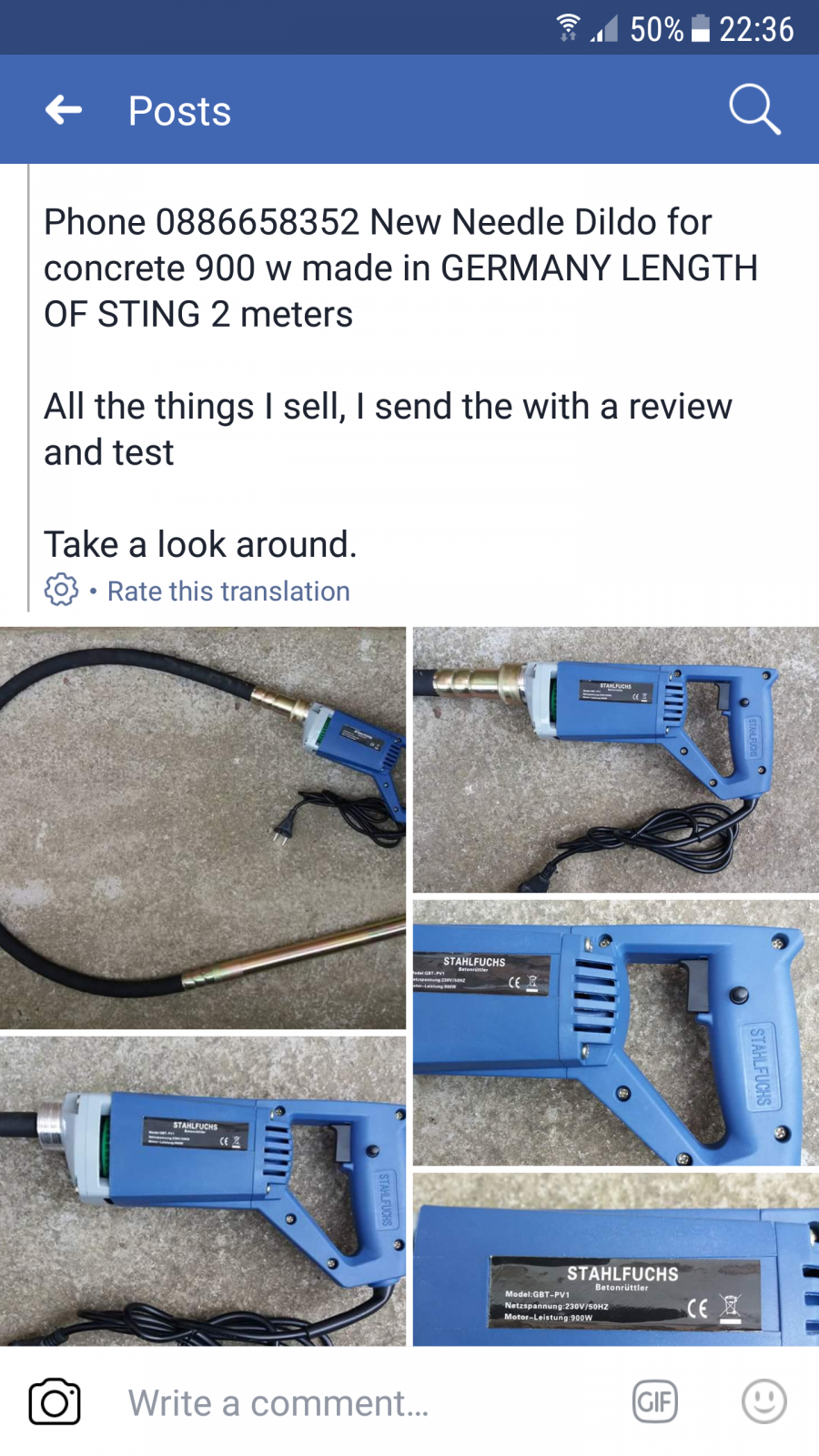Open the bottom-left photo with black cord
This screenshot has width=819, height=1456.
pos(203,1191)
